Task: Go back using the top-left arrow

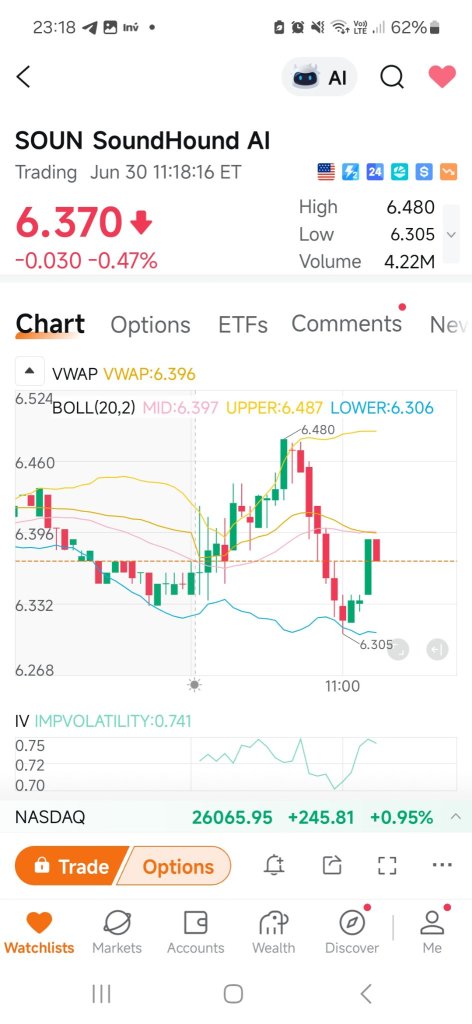Action: point(24,77)
